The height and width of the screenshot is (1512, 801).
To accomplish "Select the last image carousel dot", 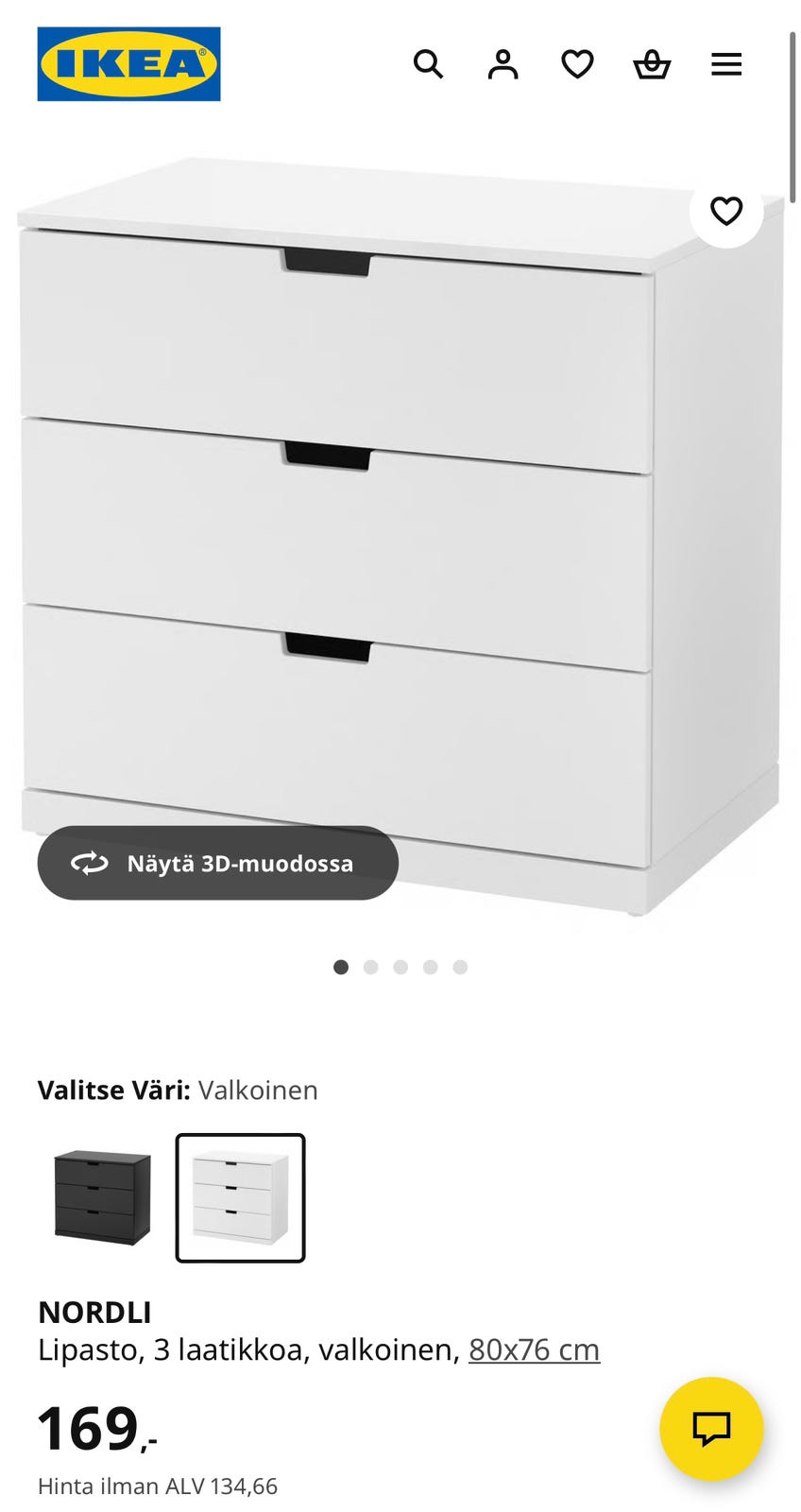I will tap(460, 967).
